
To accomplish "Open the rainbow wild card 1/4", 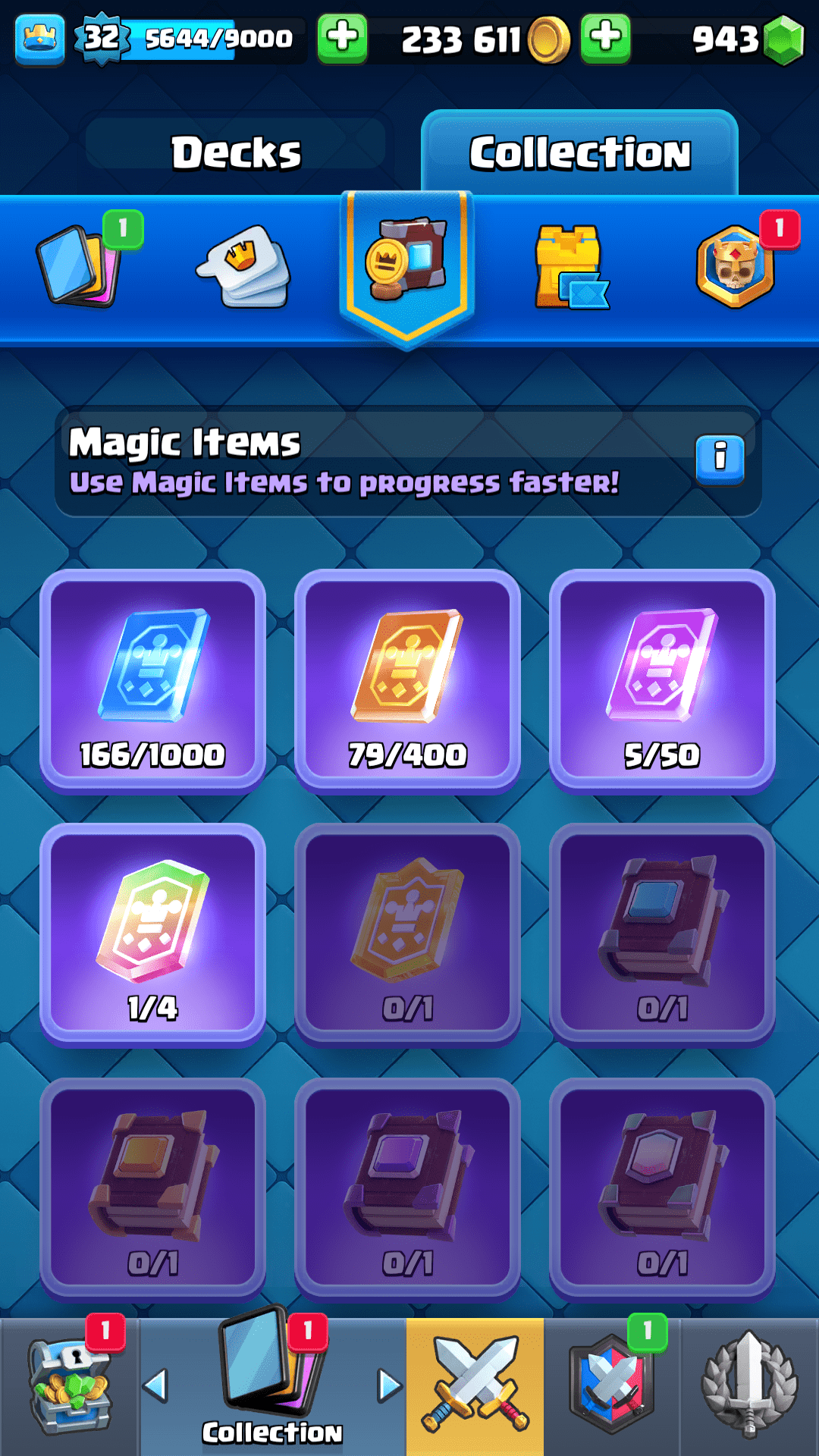I will (x=152, y=933).
